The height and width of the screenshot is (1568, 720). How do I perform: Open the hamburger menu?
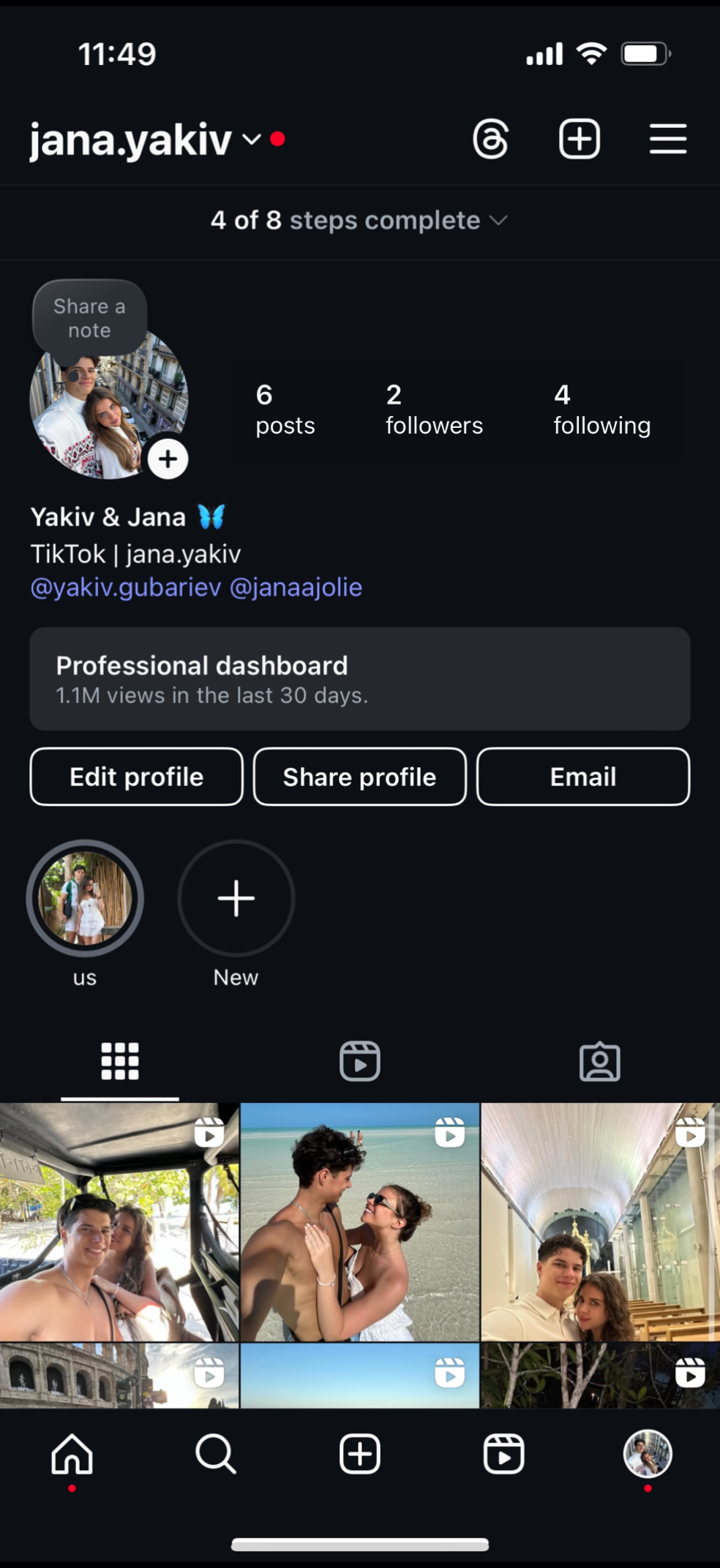[668, 139]
